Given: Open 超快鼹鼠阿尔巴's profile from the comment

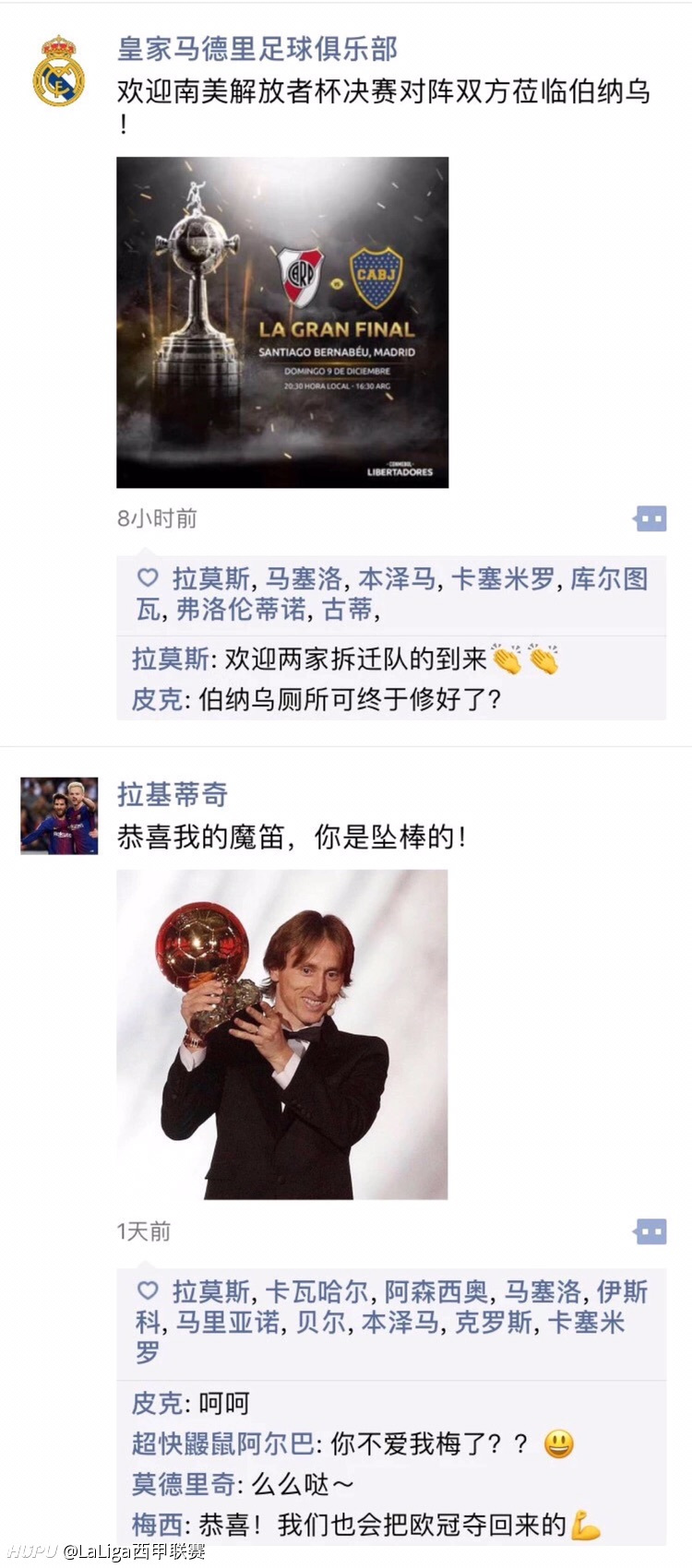Looking at the screenshot, I should (223, 1443).
